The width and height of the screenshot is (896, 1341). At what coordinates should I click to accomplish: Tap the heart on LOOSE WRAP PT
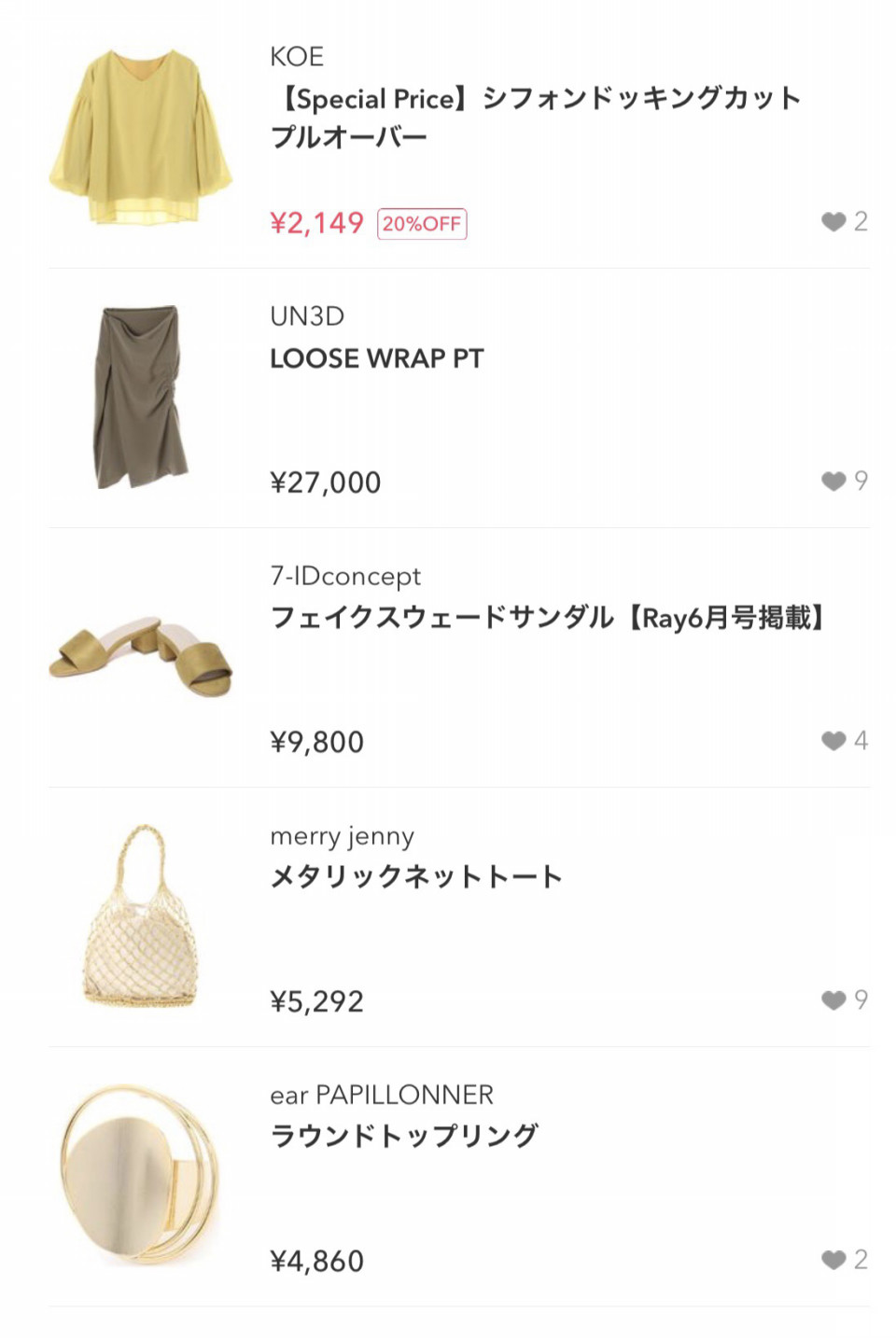click(x=833, y=482)
